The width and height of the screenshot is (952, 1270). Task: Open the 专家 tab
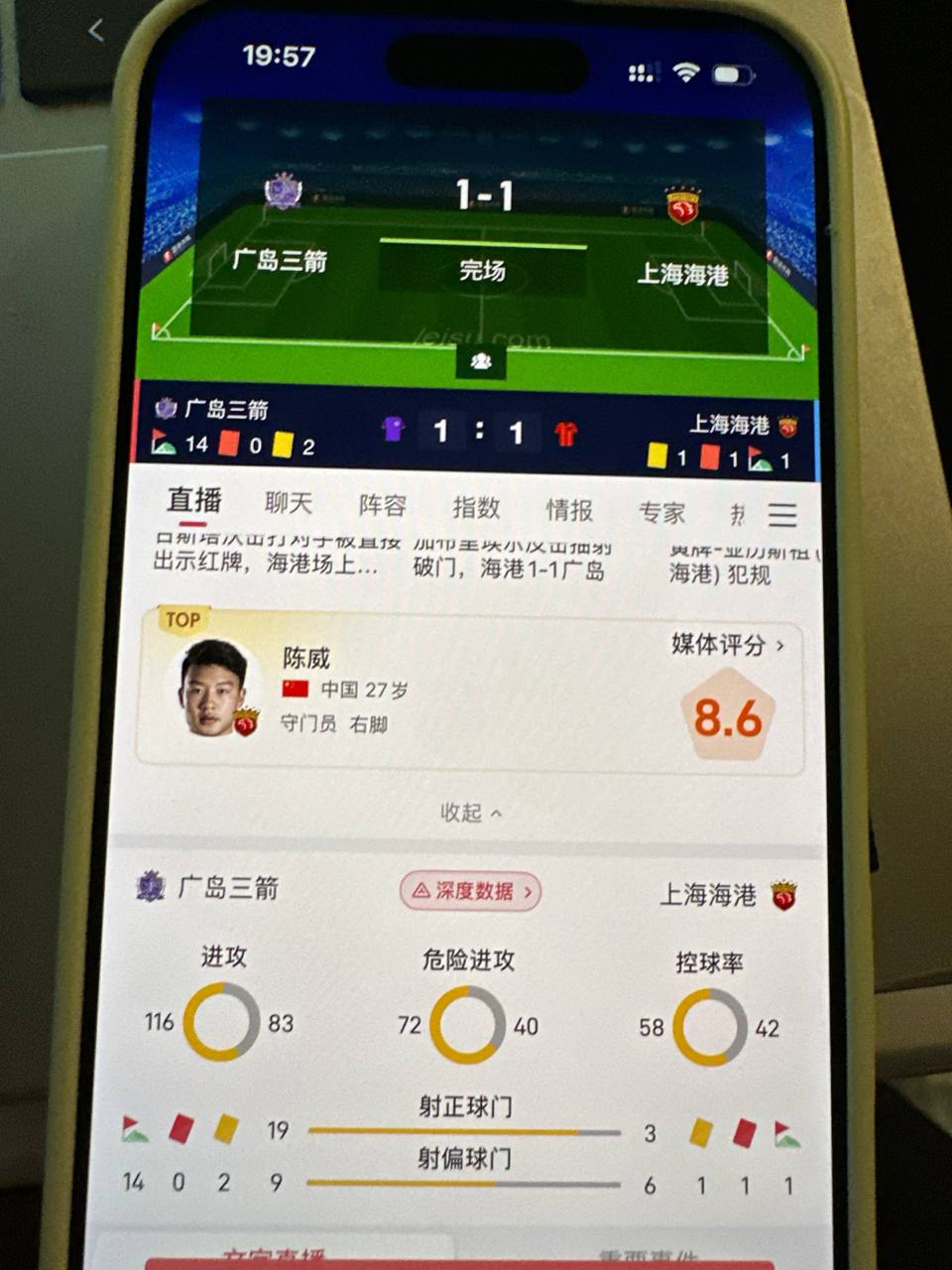tap(661, 513)
